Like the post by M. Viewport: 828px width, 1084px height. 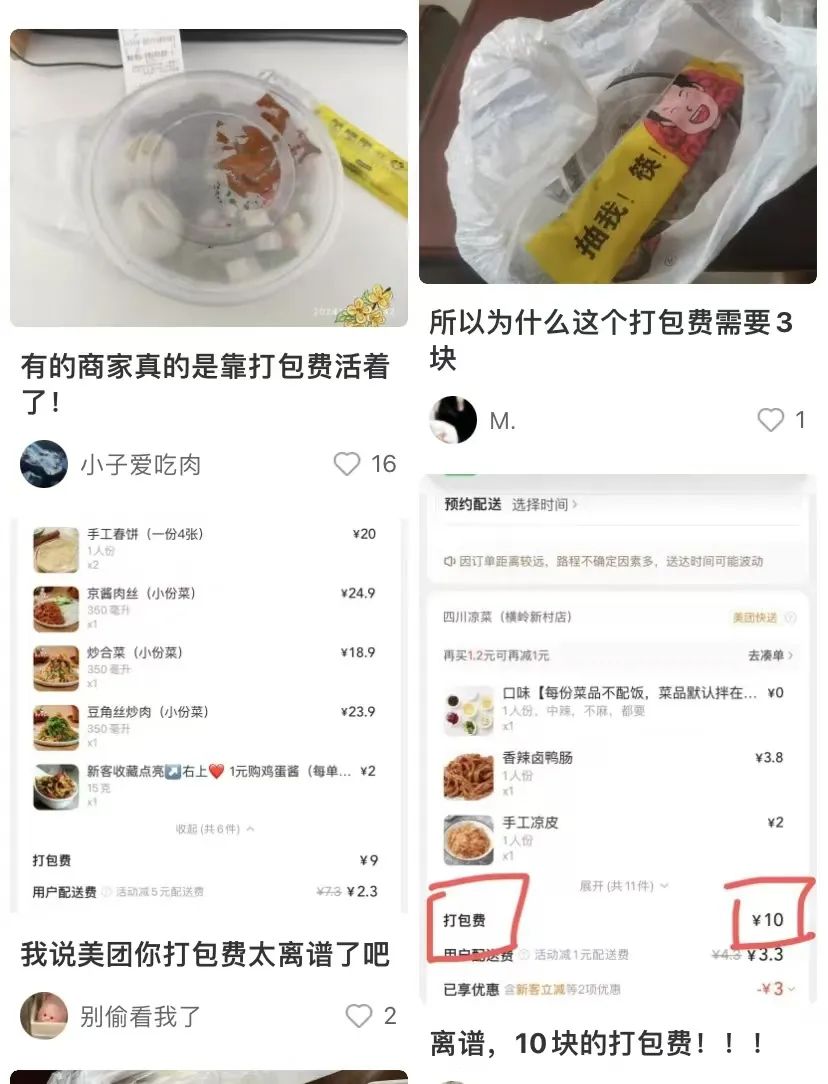pyautogui.click(x=770, y=420)
